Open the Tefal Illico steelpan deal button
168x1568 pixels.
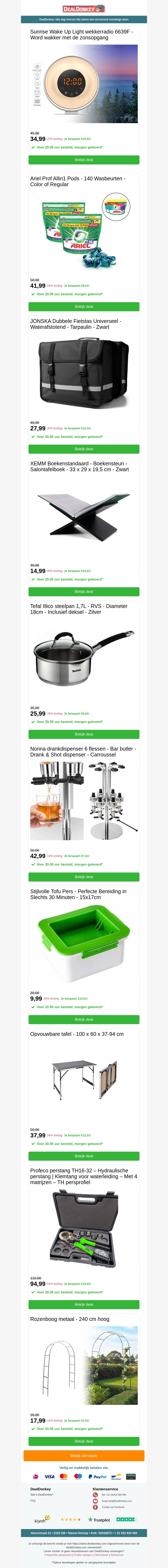click(x=84, y=734)
